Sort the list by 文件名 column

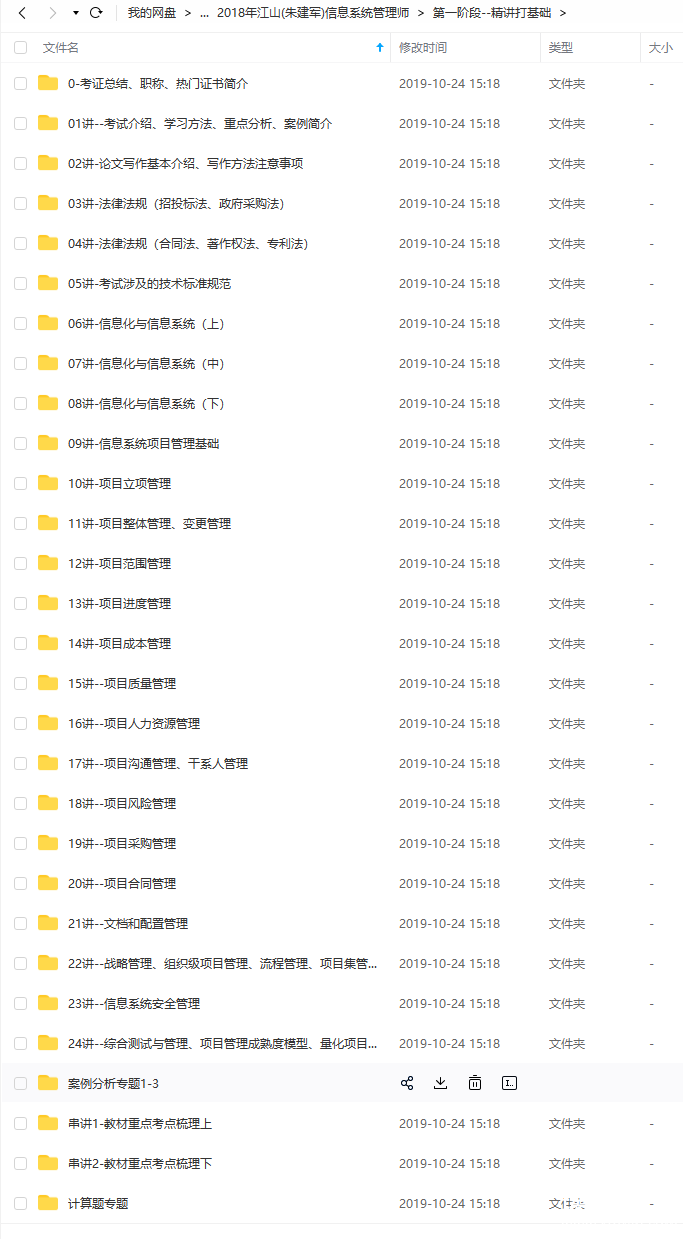pyautogui.click(x=61, y=47)
